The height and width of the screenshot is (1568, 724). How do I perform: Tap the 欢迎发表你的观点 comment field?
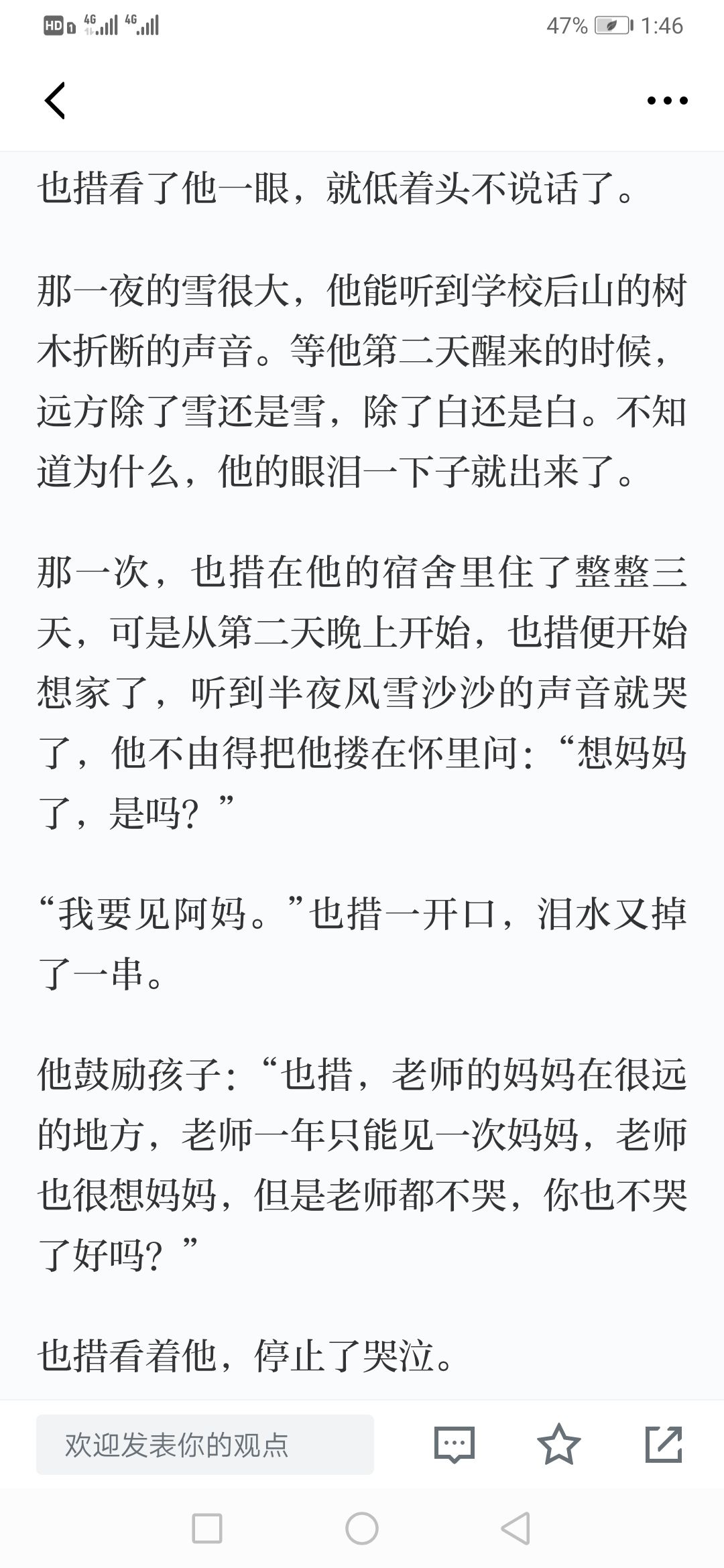coord(205,1445)
